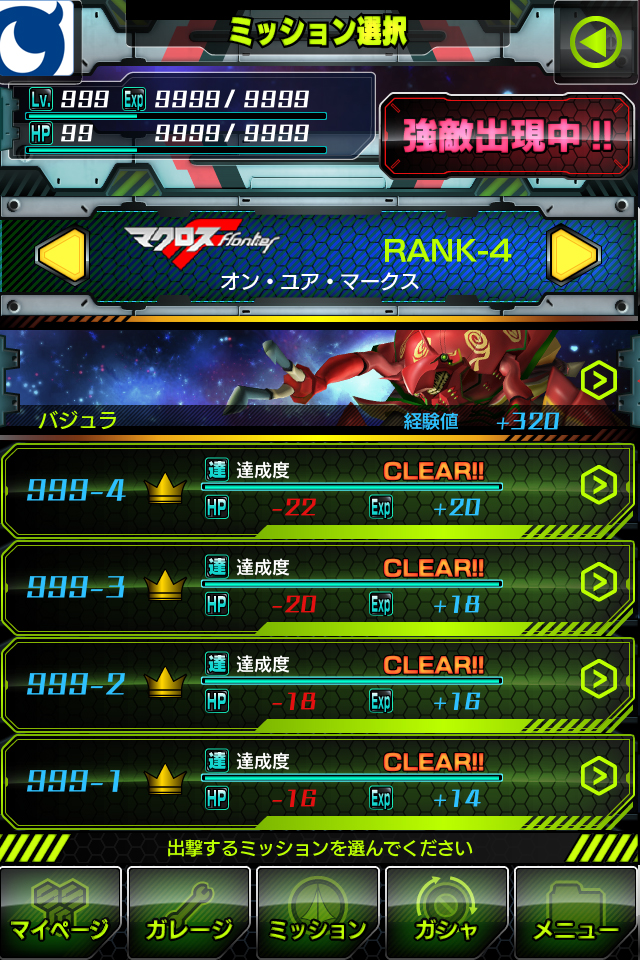
Task: Tap the green back arrow button
Action: [x=595, y=43]
